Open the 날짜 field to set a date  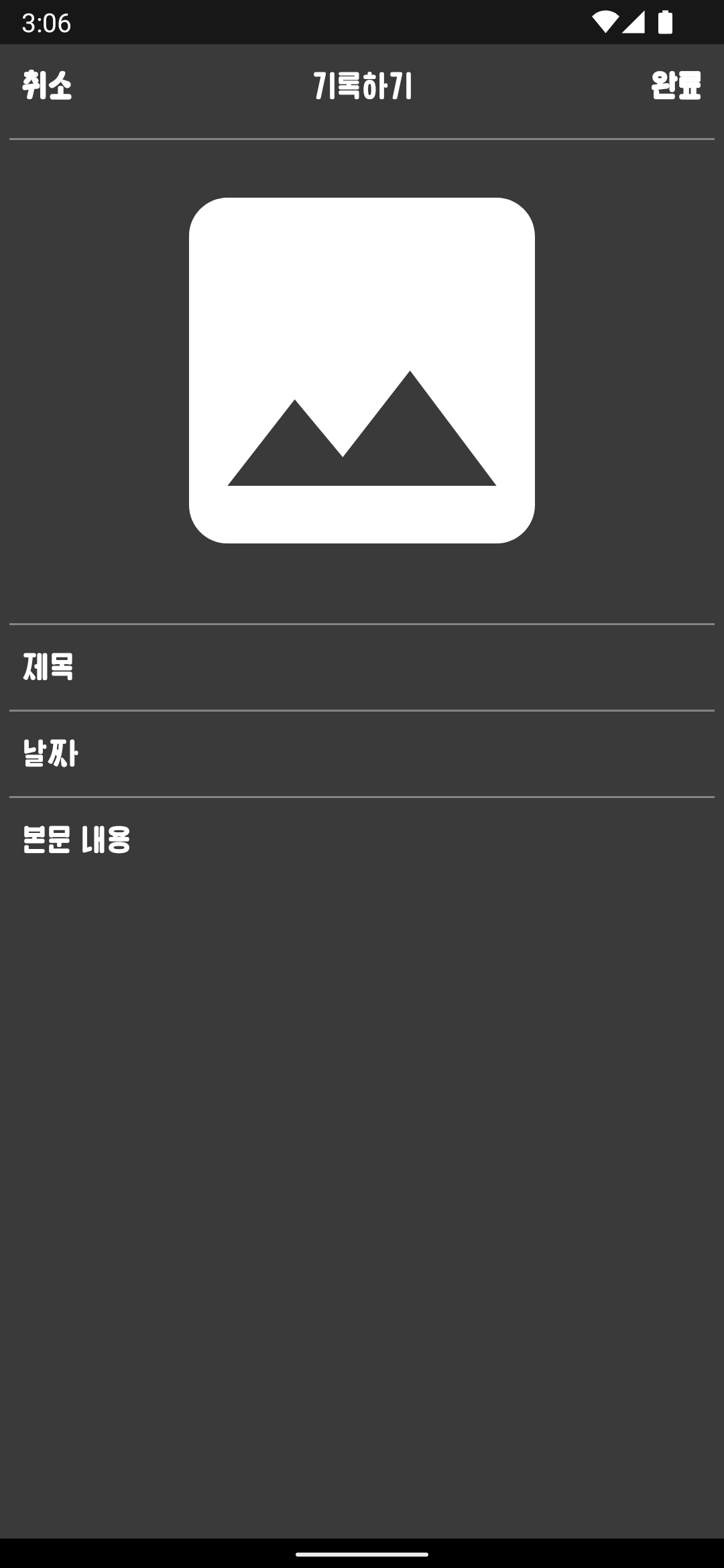[x=362, y=754]
